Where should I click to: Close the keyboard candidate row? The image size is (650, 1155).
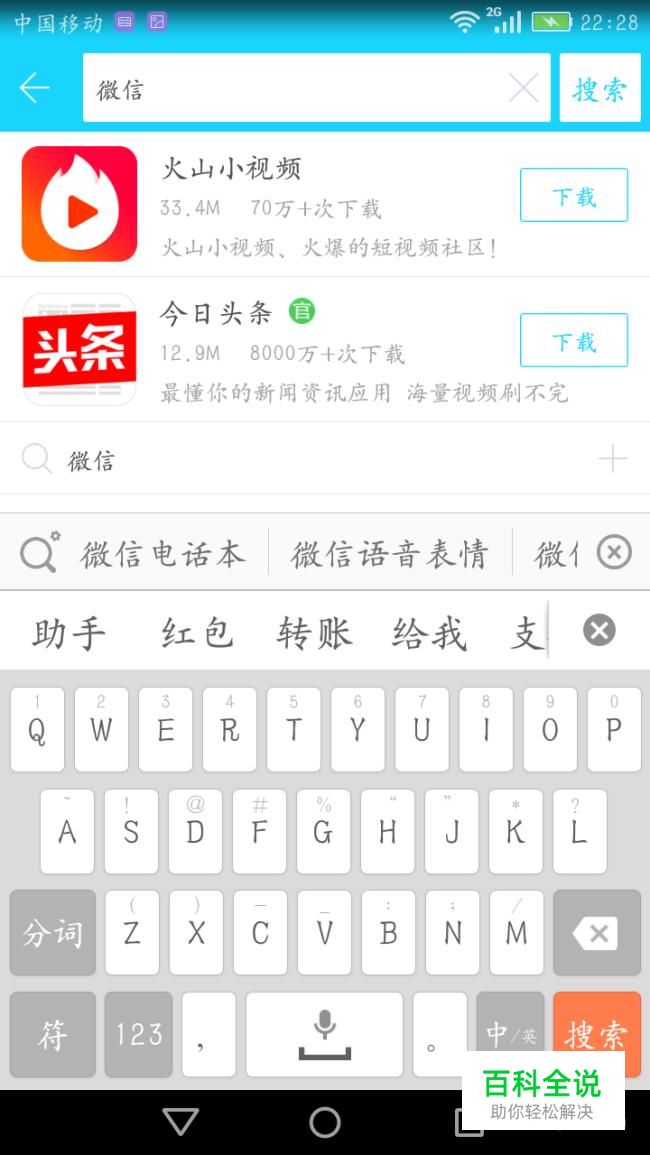pos(599,630)
